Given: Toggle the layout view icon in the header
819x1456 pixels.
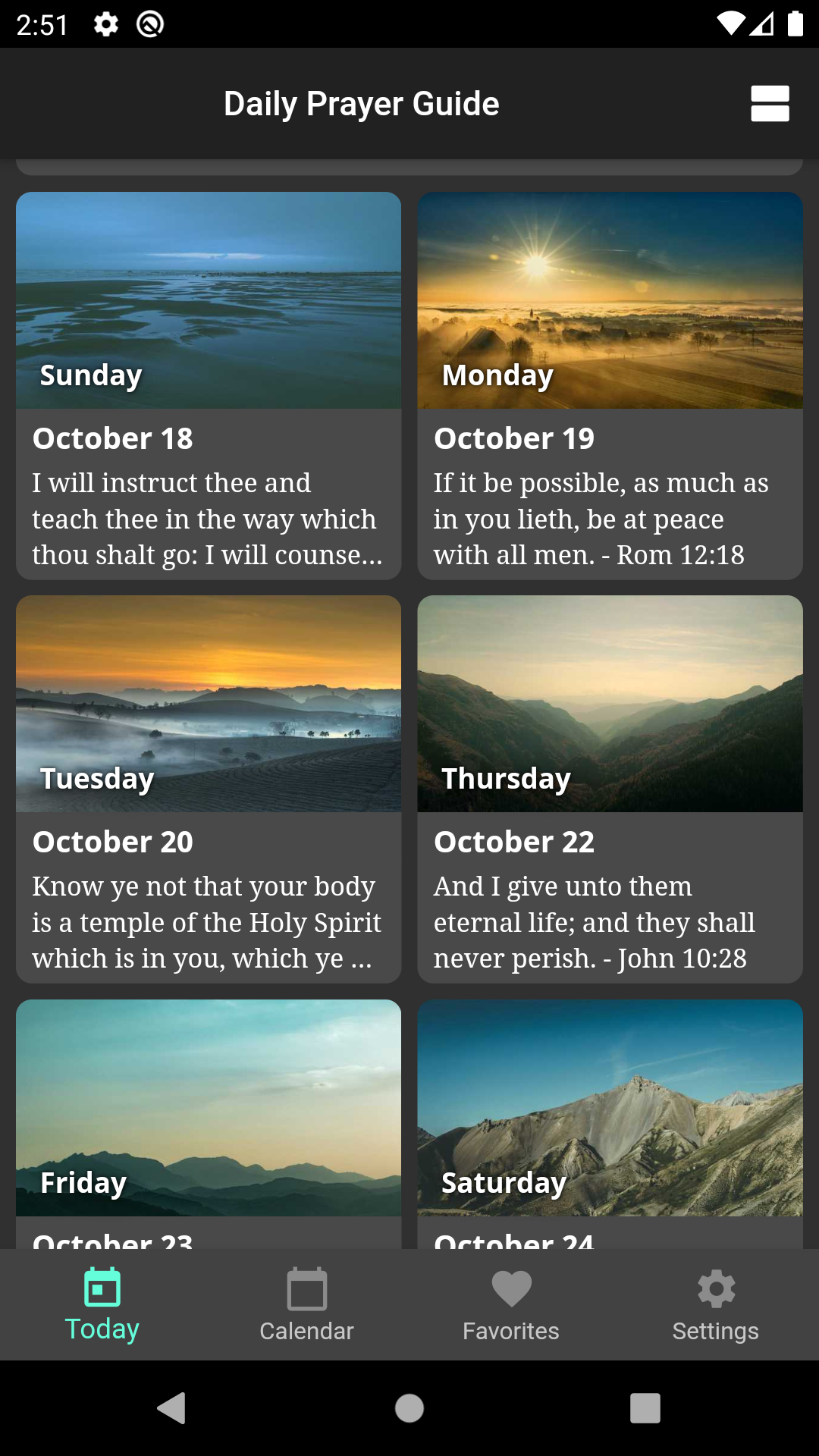Looking at the screenshot, I should pyautogui.click(x=770, y=104).
